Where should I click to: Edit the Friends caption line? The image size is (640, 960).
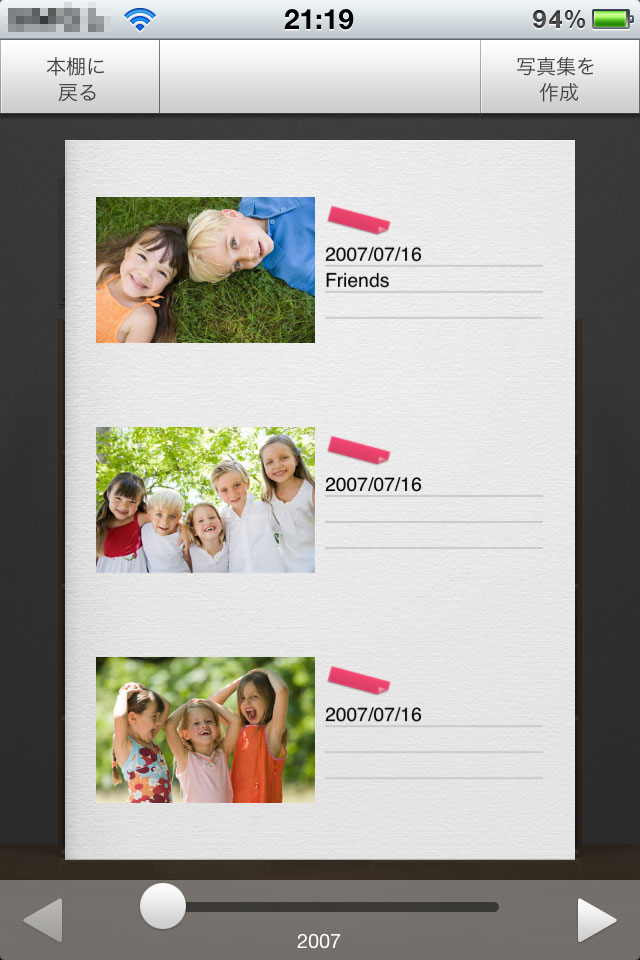(x=433, y=281)
